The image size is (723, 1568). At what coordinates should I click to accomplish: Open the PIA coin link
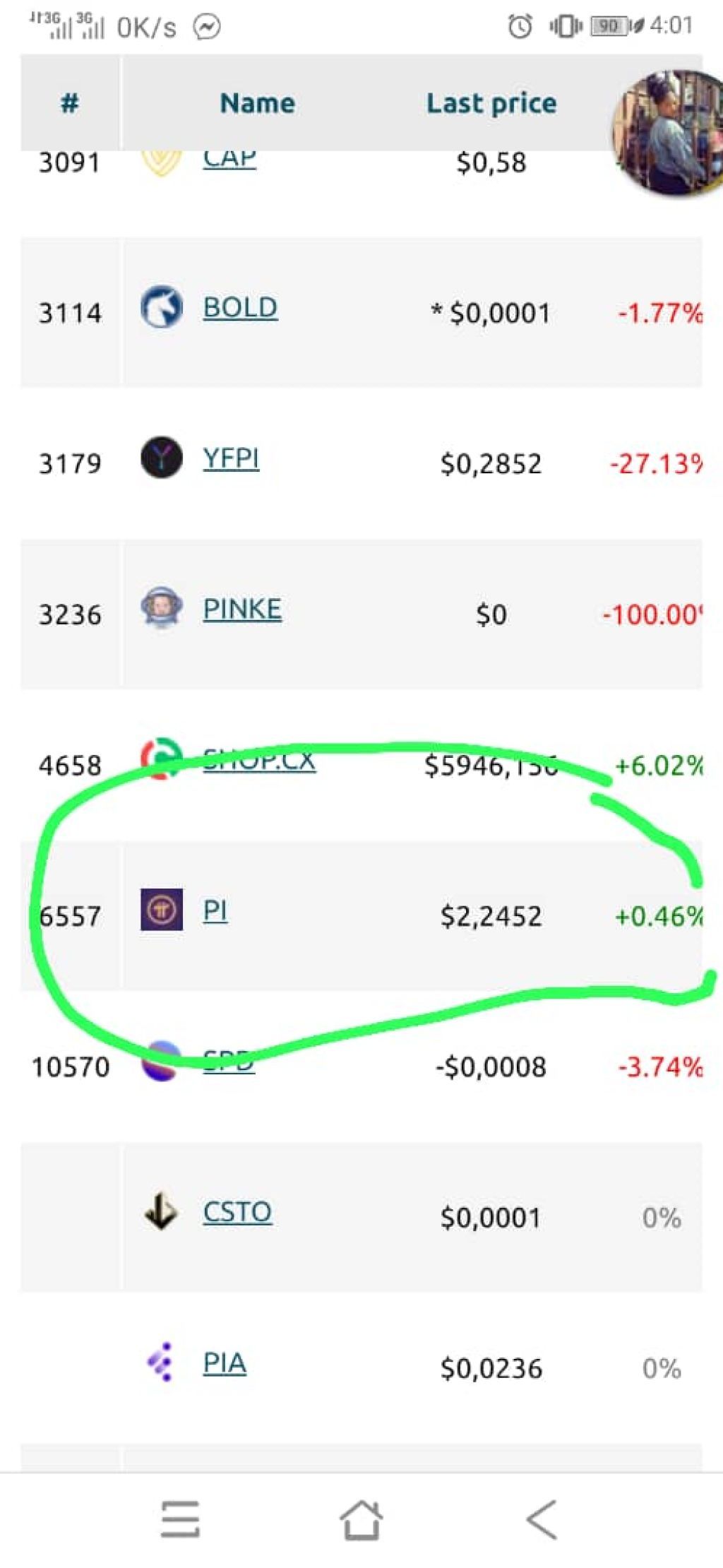(x=225, y=1363)
